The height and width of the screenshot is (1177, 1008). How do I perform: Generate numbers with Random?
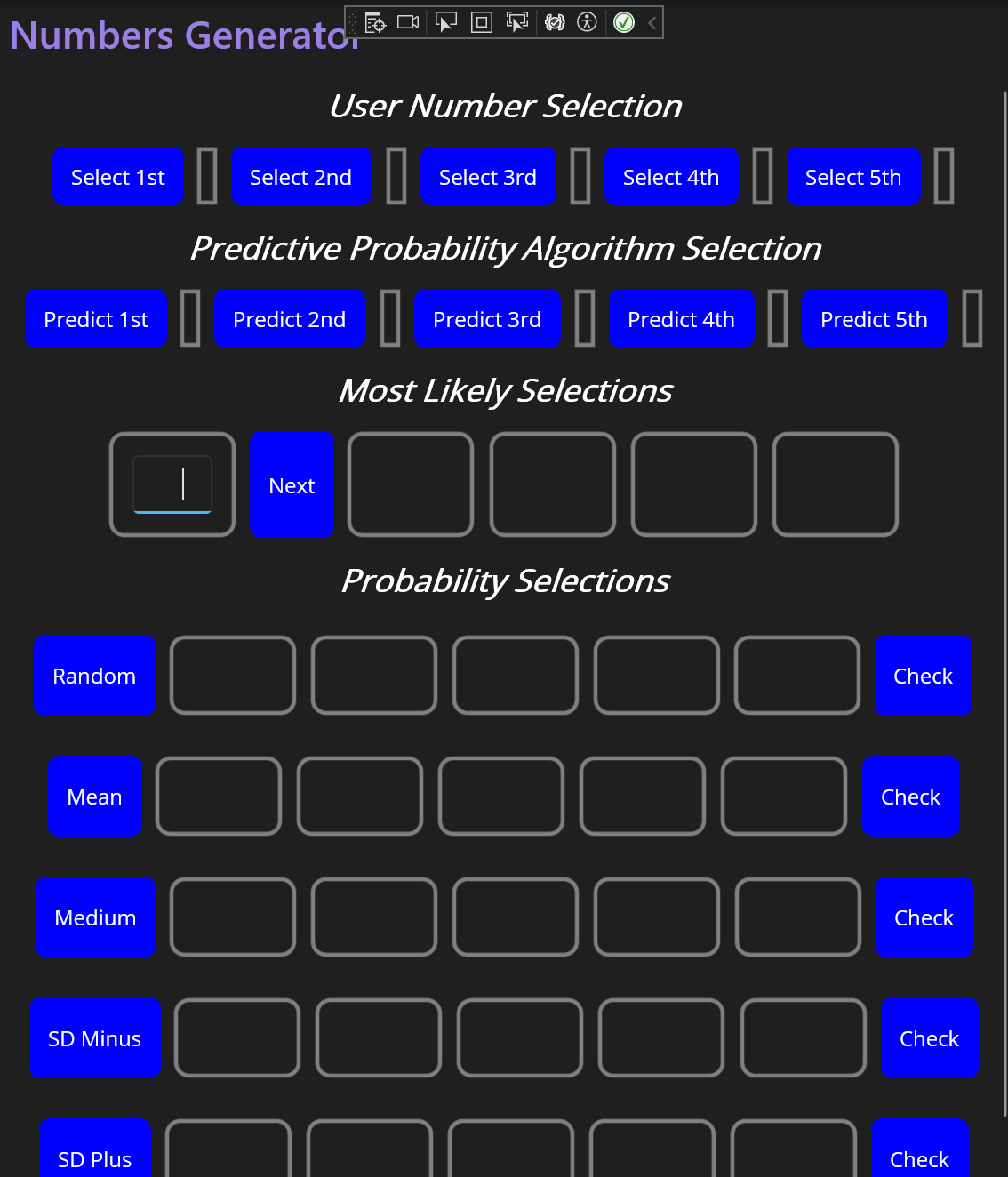click(94, 676)
